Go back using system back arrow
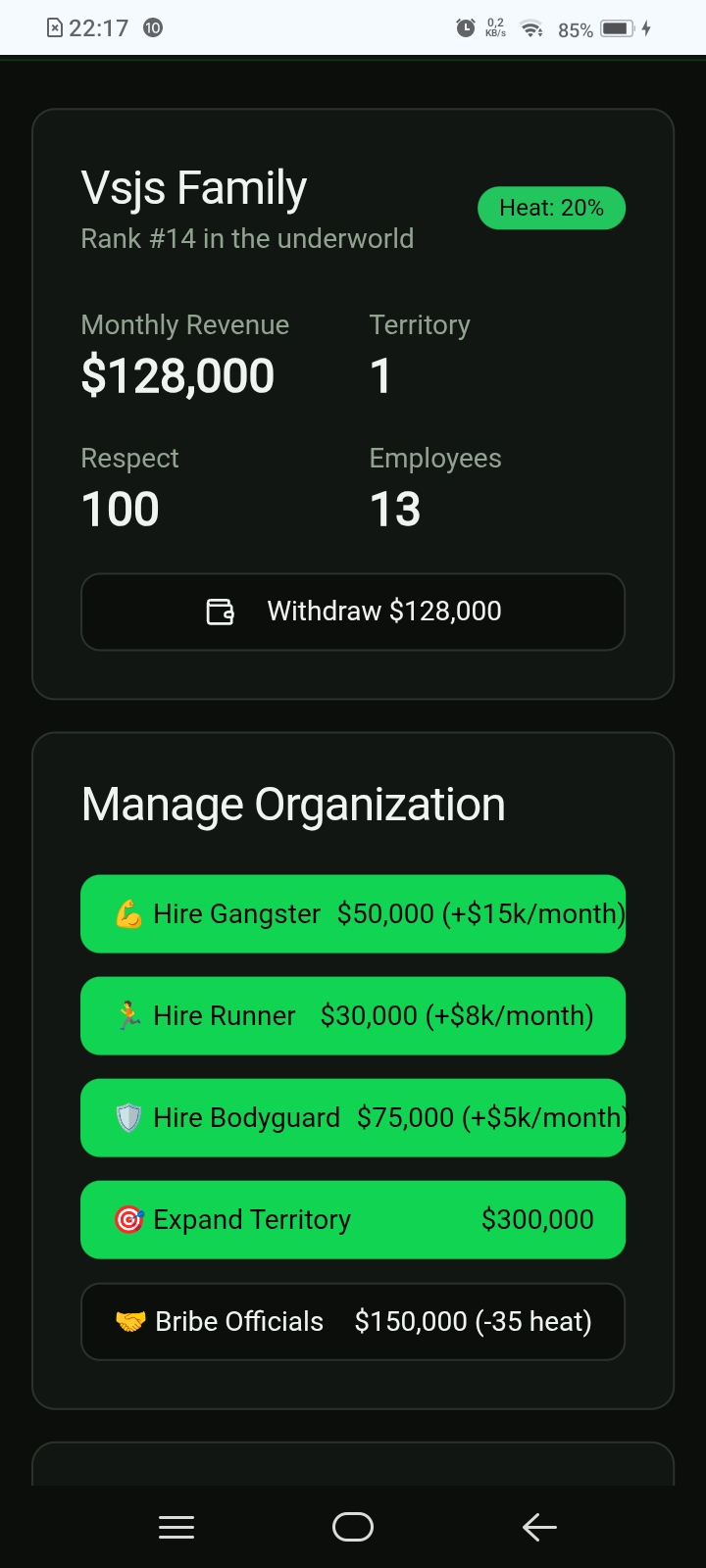Screen dimensions: 706x1568 pyautogui.click(x=539, y=1527)
